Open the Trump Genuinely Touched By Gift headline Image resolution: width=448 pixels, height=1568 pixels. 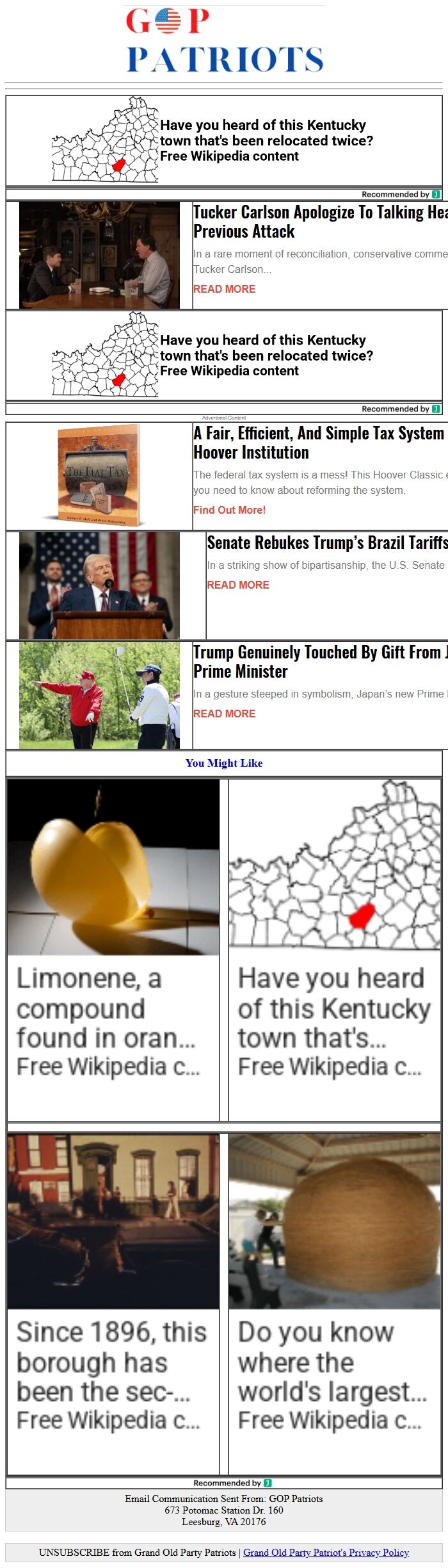[320, 662]
